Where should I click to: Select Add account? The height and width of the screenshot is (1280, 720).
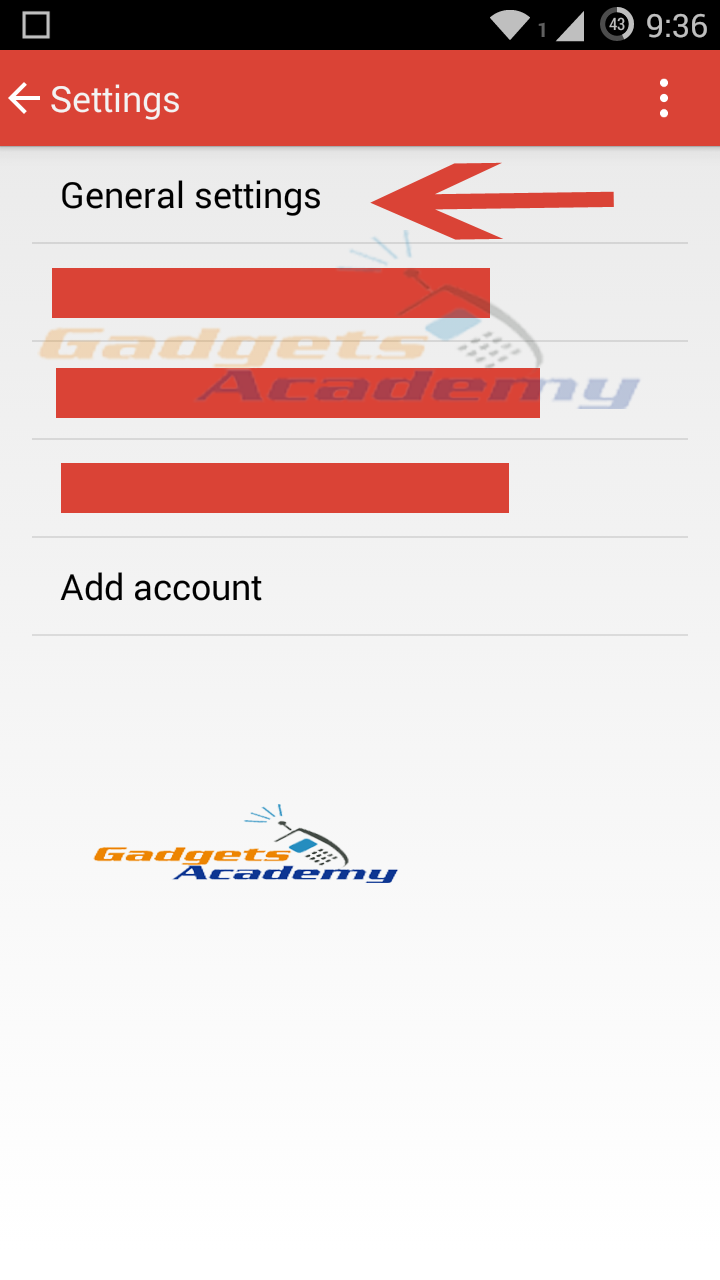coord(360,587)
